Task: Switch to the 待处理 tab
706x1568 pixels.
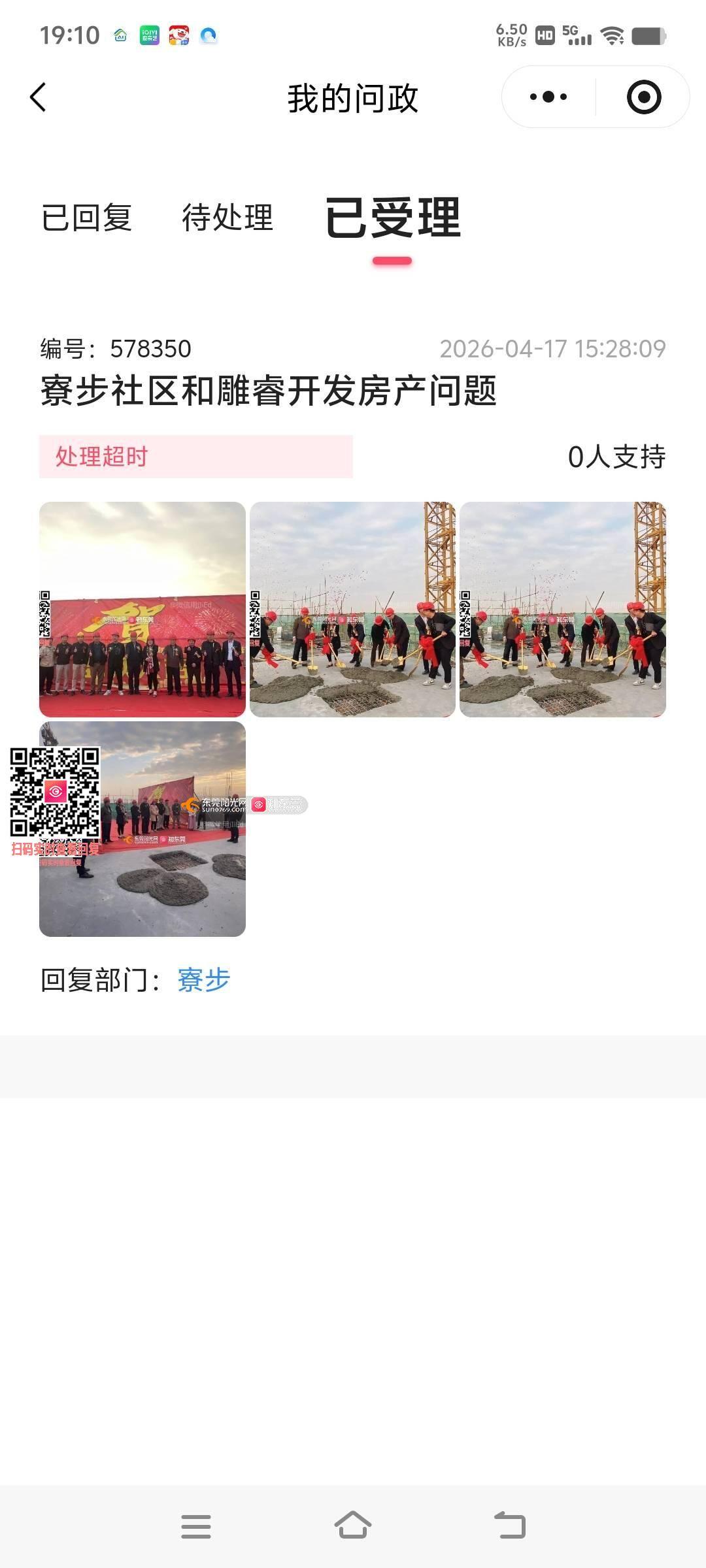Action: coord(227,218)
